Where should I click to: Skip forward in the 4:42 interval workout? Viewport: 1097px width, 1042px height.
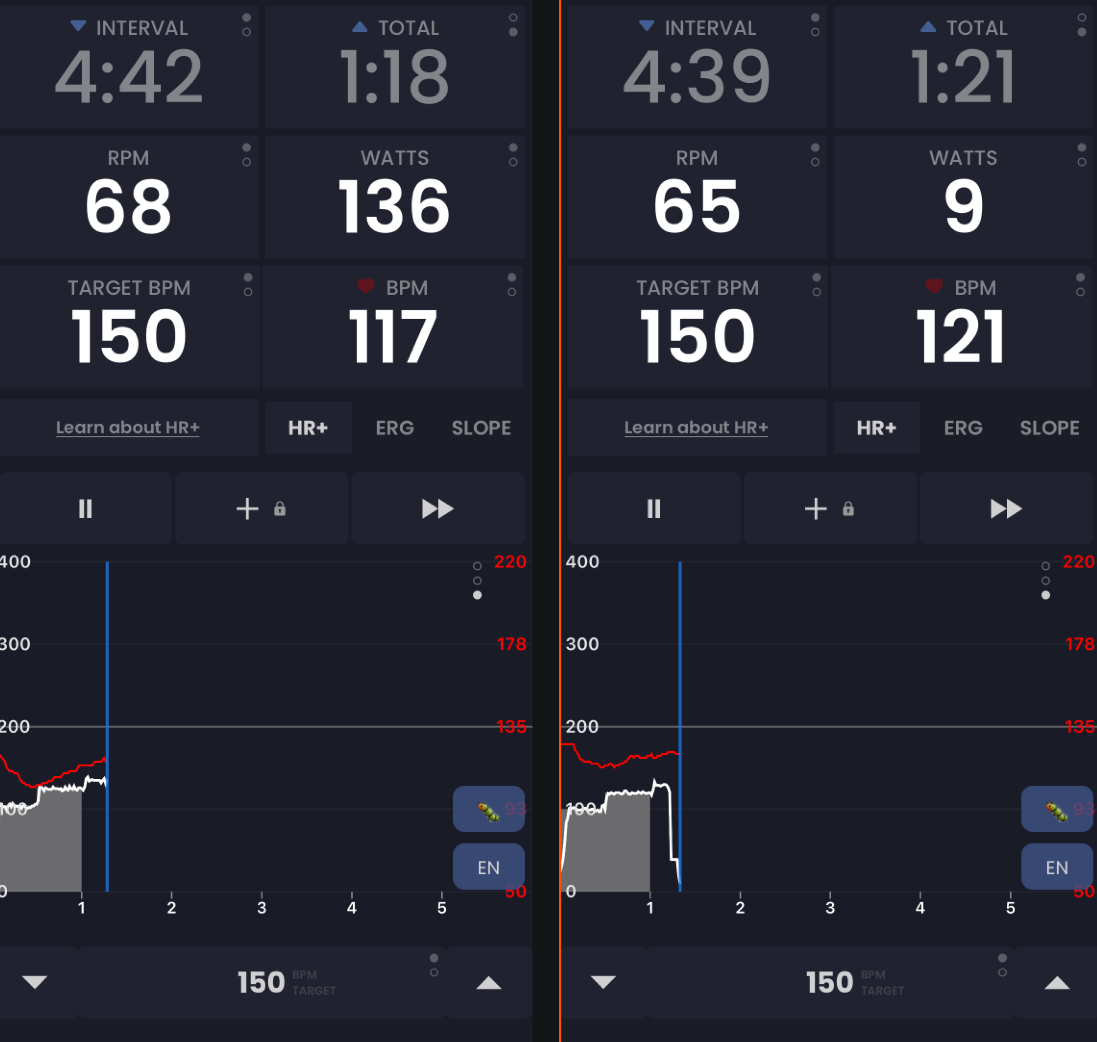point(437,509)
